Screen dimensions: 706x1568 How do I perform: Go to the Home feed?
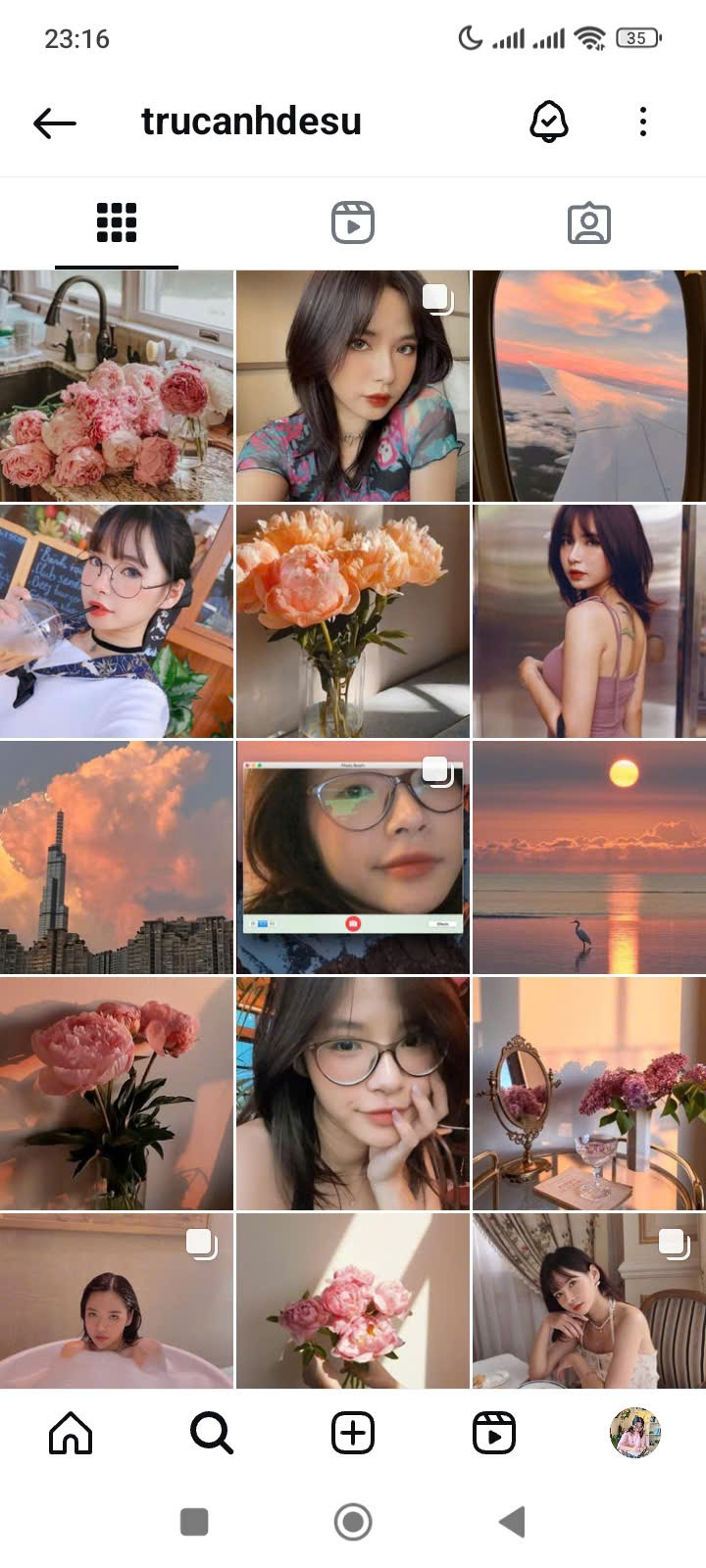point(71,1434)
